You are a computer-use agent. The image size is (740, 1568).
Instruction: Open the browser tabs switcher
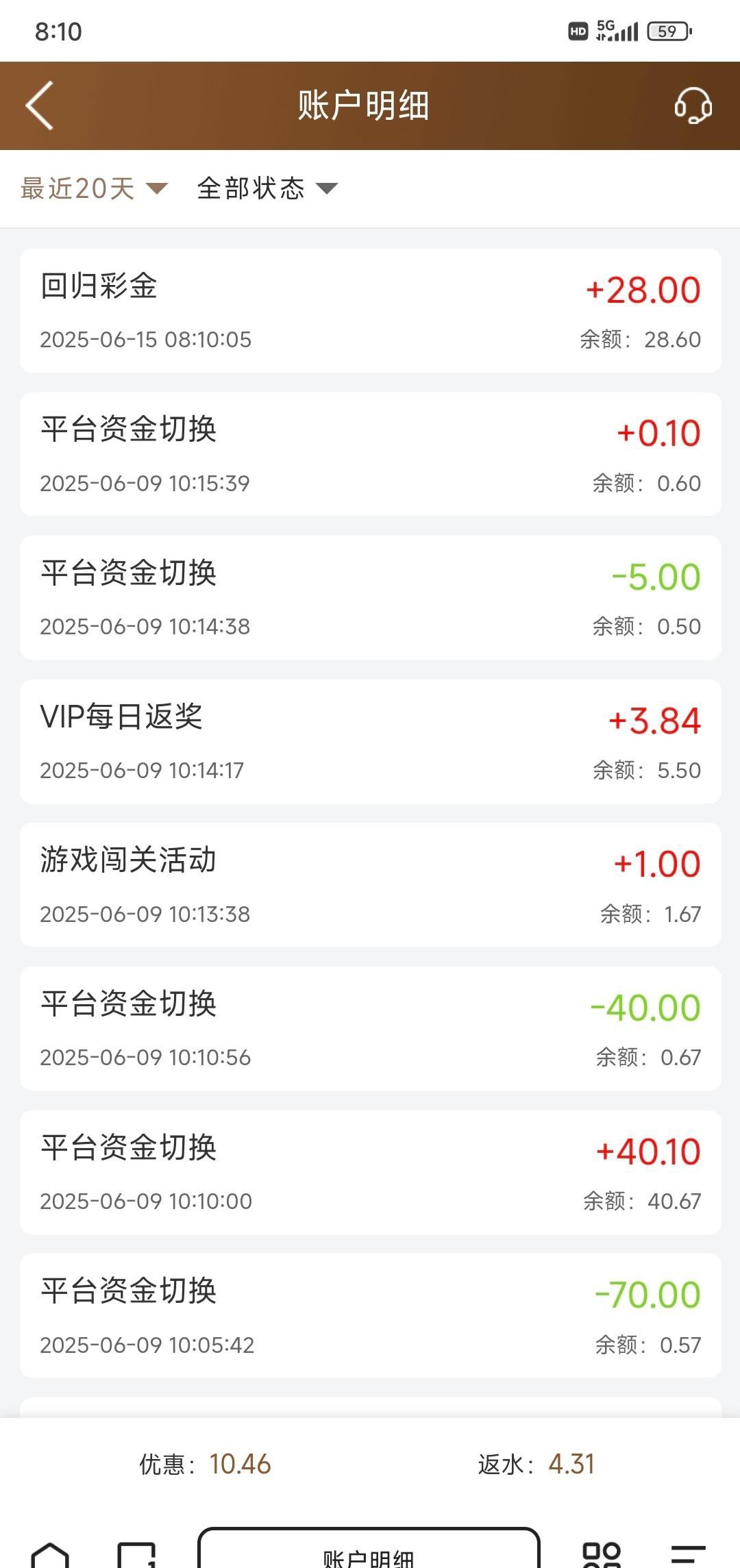[136, 1555]
